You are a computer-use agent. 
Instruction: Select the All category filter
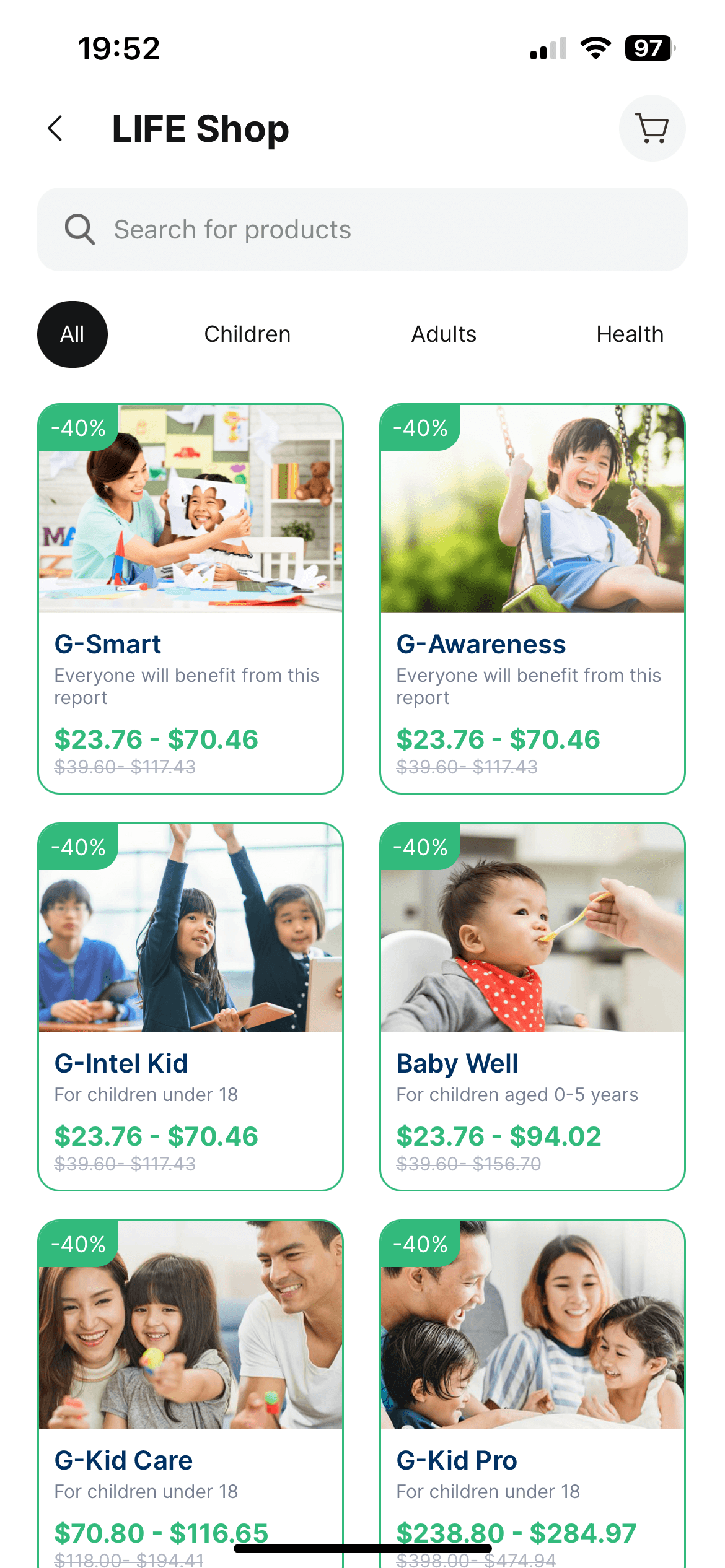[x=72, y=334]
